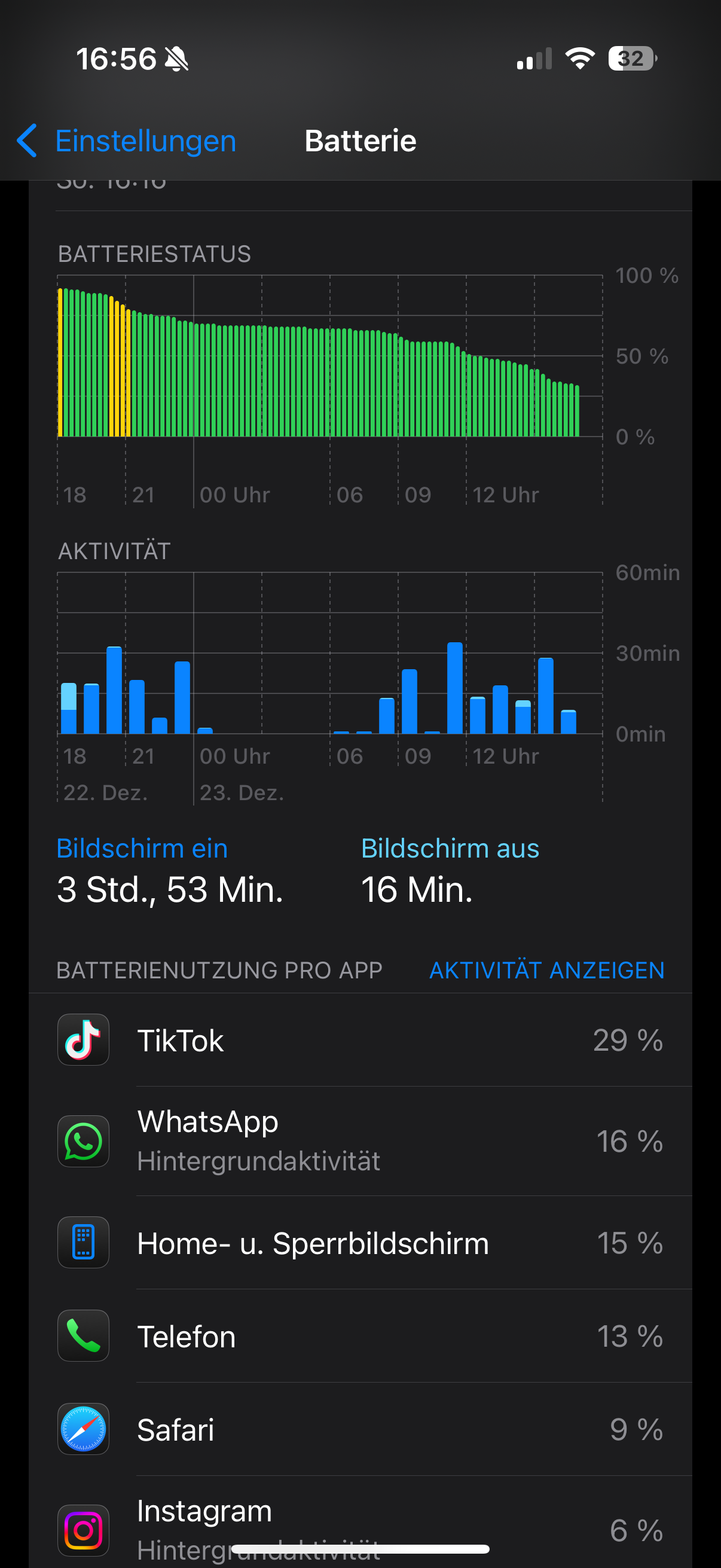Select the 12 Uhr bar in Aktivität chart
Viewport: 721px width, 1568px height.
tap(478, 715)
